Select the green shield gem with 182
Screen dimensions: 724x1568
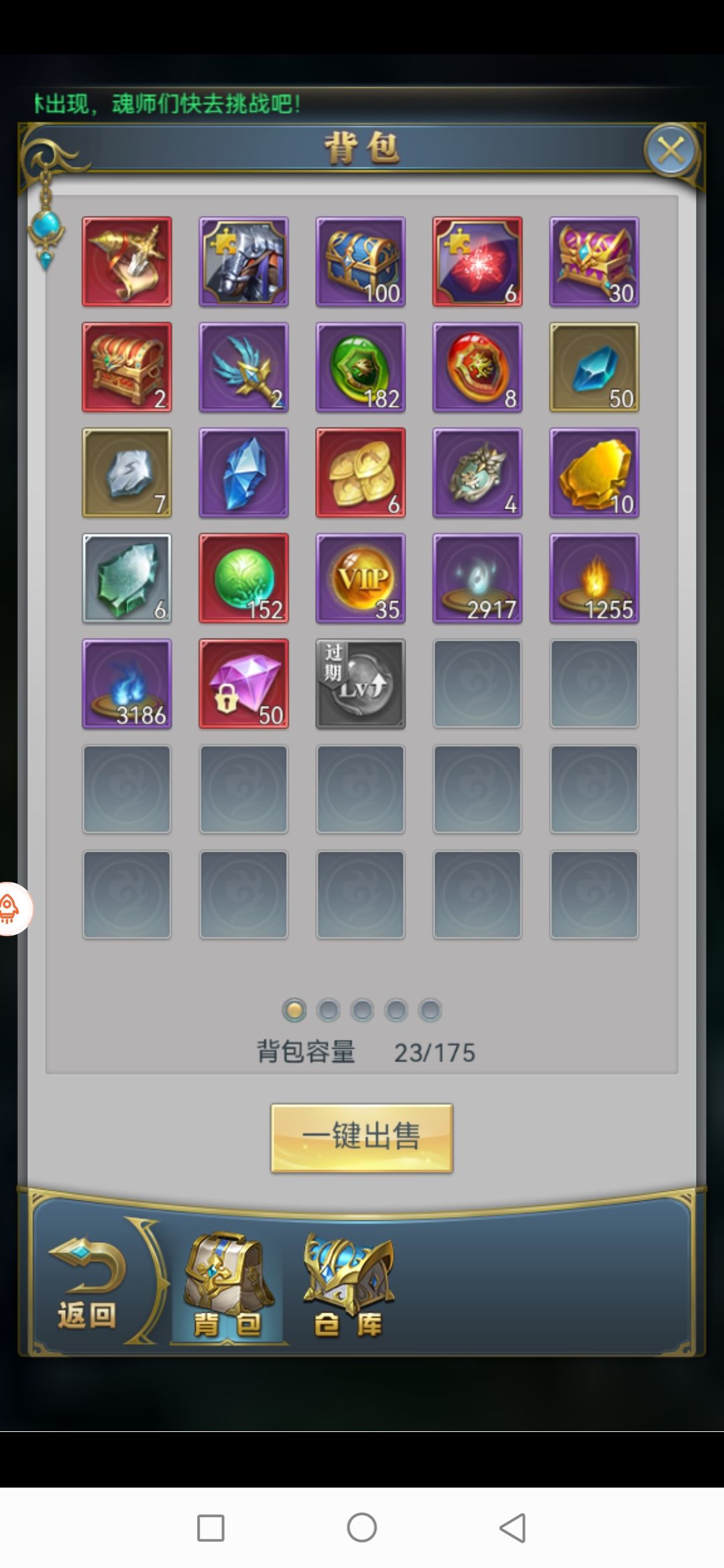tap(361, 367)
